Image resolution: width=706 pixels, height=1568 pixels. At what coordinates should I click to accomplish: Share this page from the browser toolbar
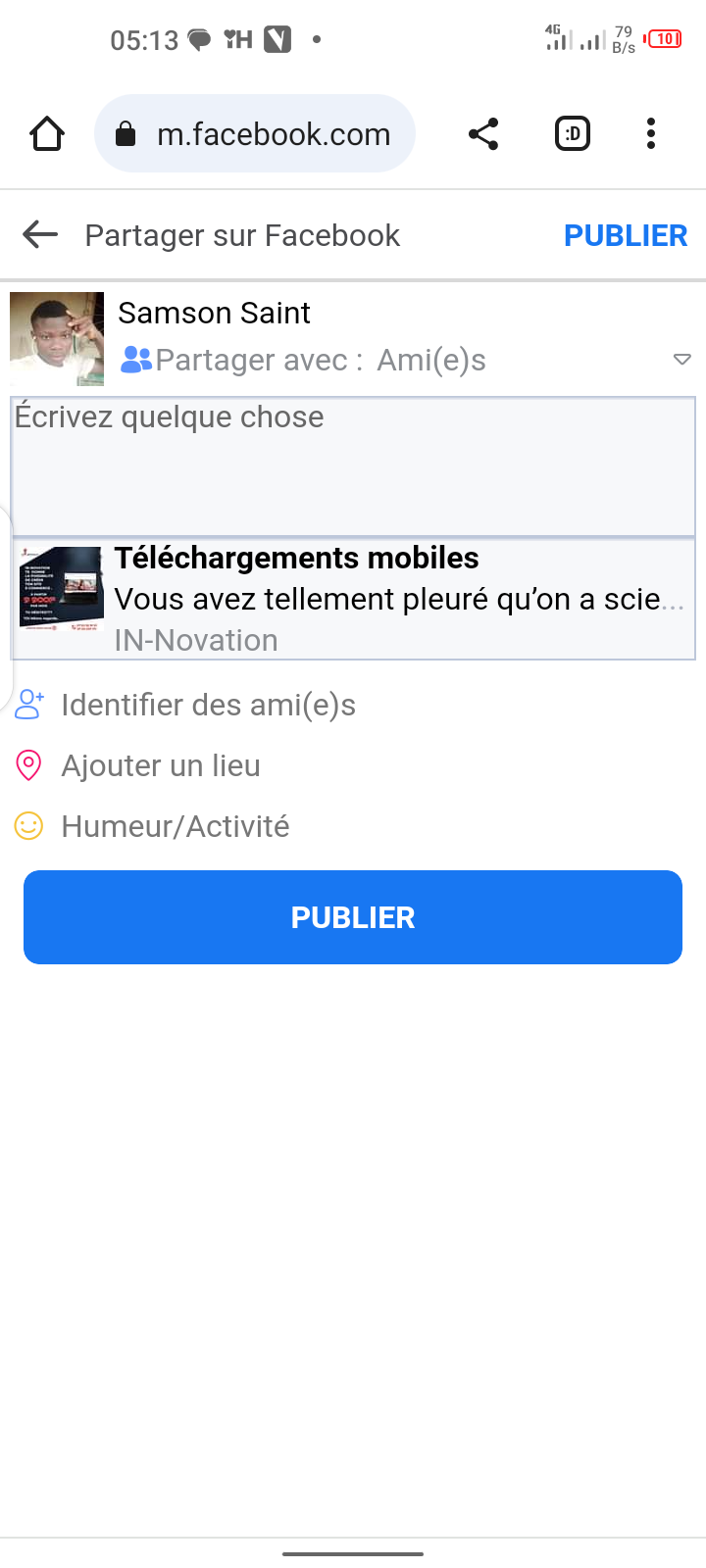tap(483, 134)
